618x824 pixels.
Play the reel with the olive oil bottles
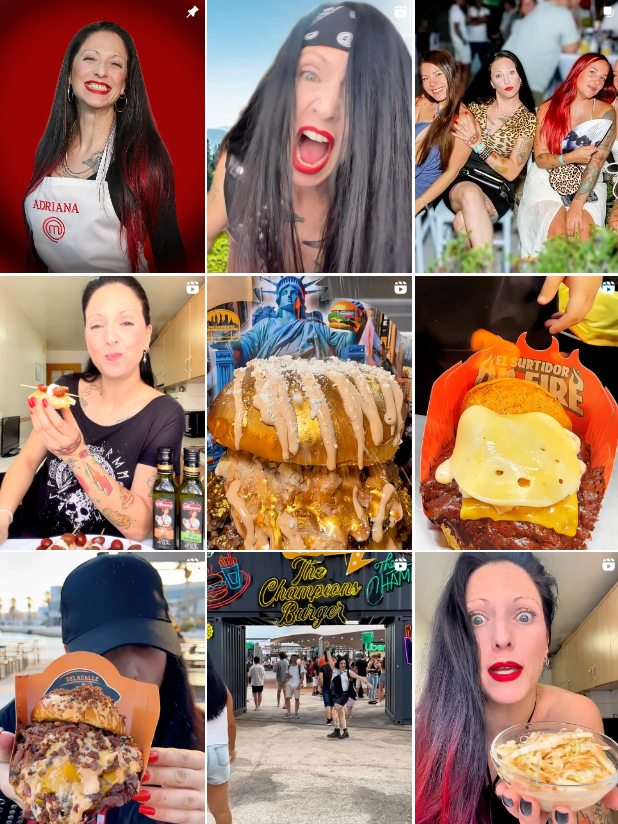click(x=102, y=412)
